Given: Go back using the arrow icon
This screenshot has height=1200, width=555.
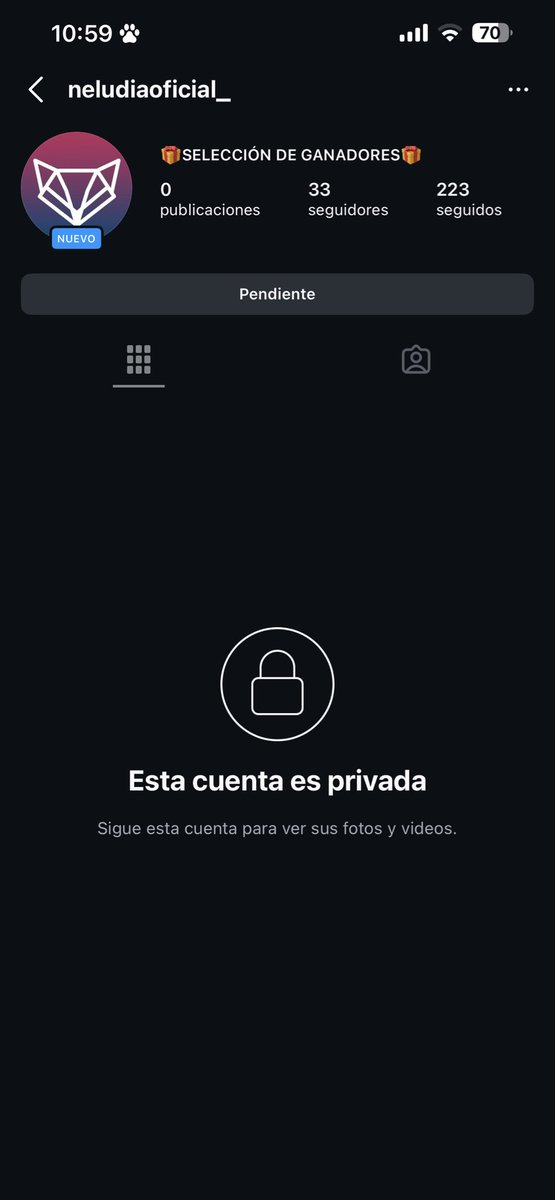Looking at the screenshot, I should [x=36, y=90].
